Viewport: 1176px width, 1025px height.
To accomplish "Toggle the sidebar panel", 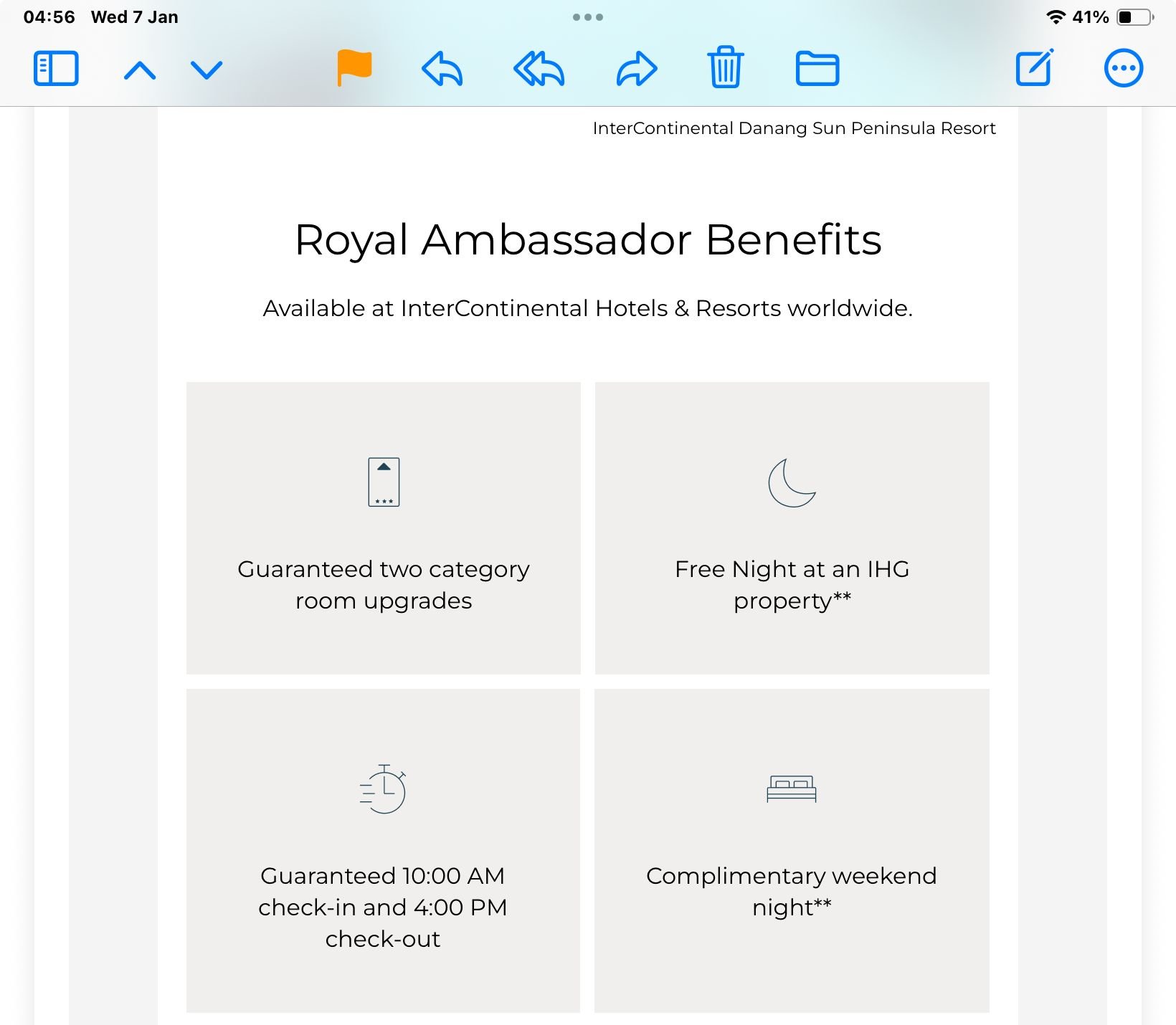I will [56, 69].
